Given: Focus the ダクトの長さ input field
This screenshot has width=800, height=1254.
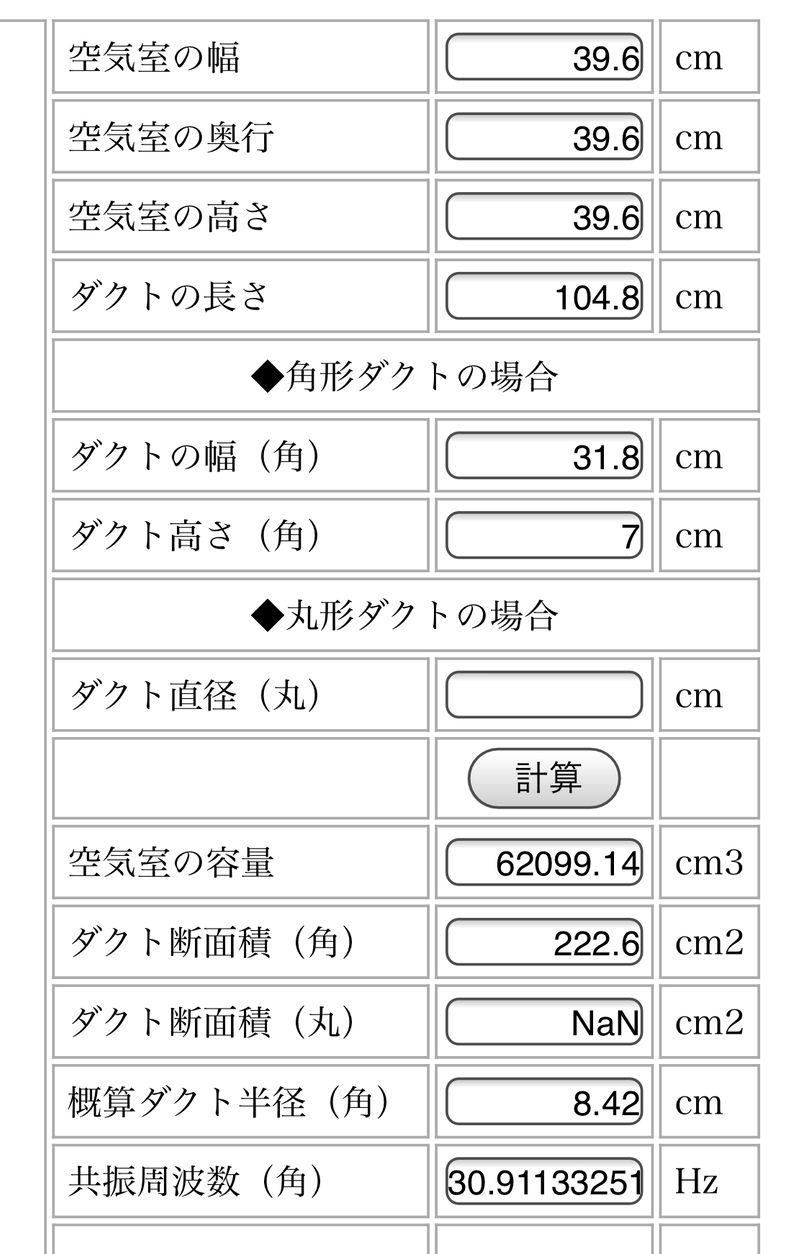Looking at the screenshot, I should pos(544,297).
